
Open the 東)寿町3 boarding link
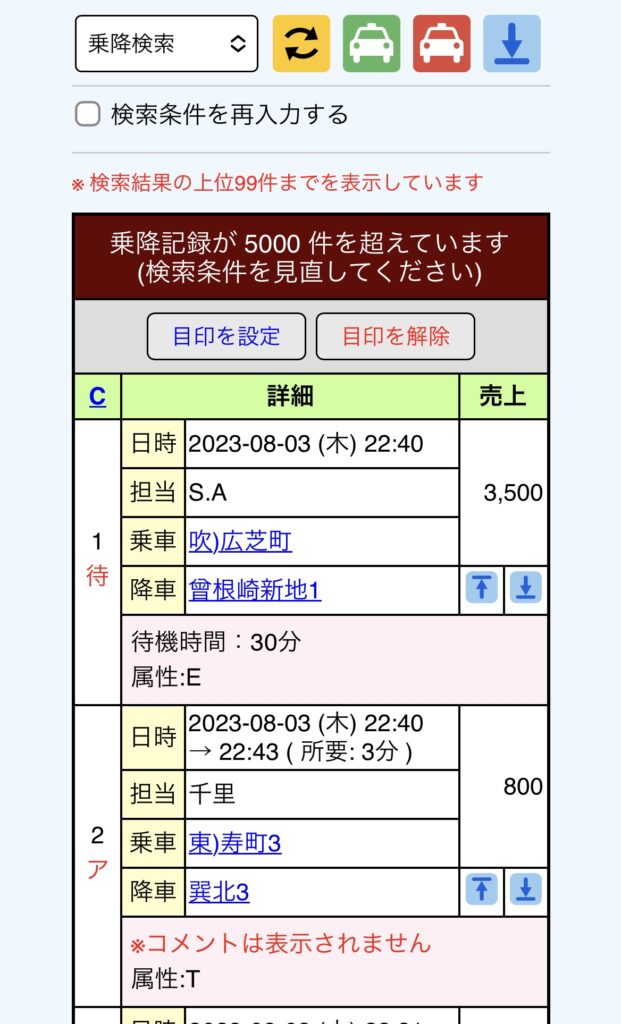(x=235, y=843)
